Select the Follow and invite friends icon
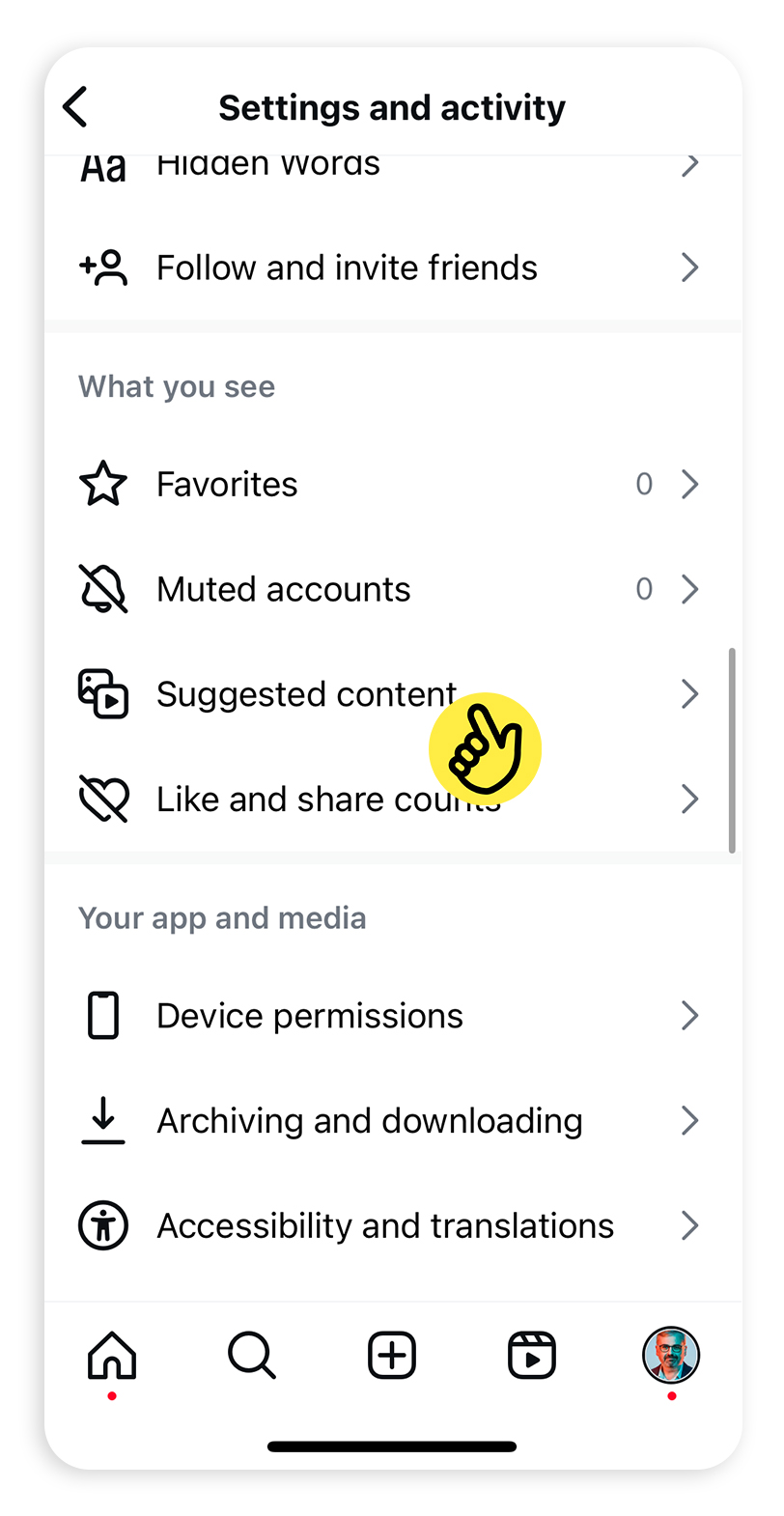This screenshot has height=1516, width=784. (x=102, y=267)
